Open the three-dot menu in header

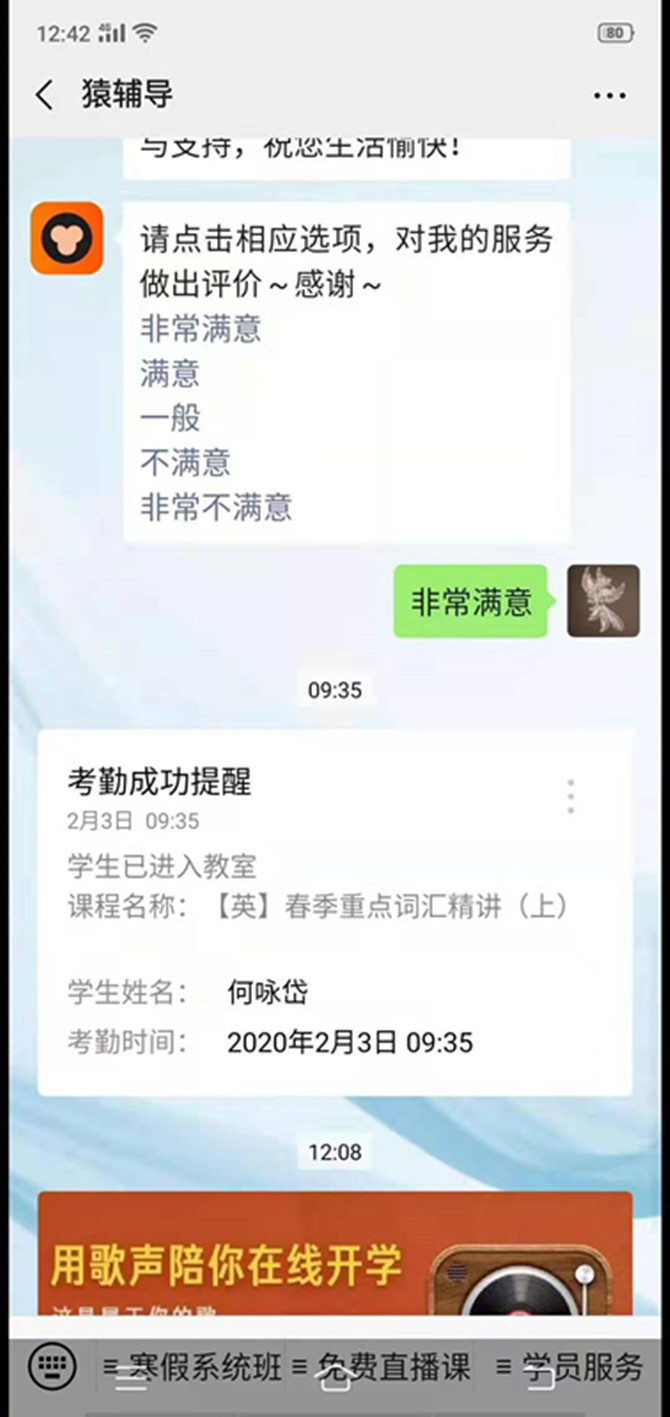609,96
